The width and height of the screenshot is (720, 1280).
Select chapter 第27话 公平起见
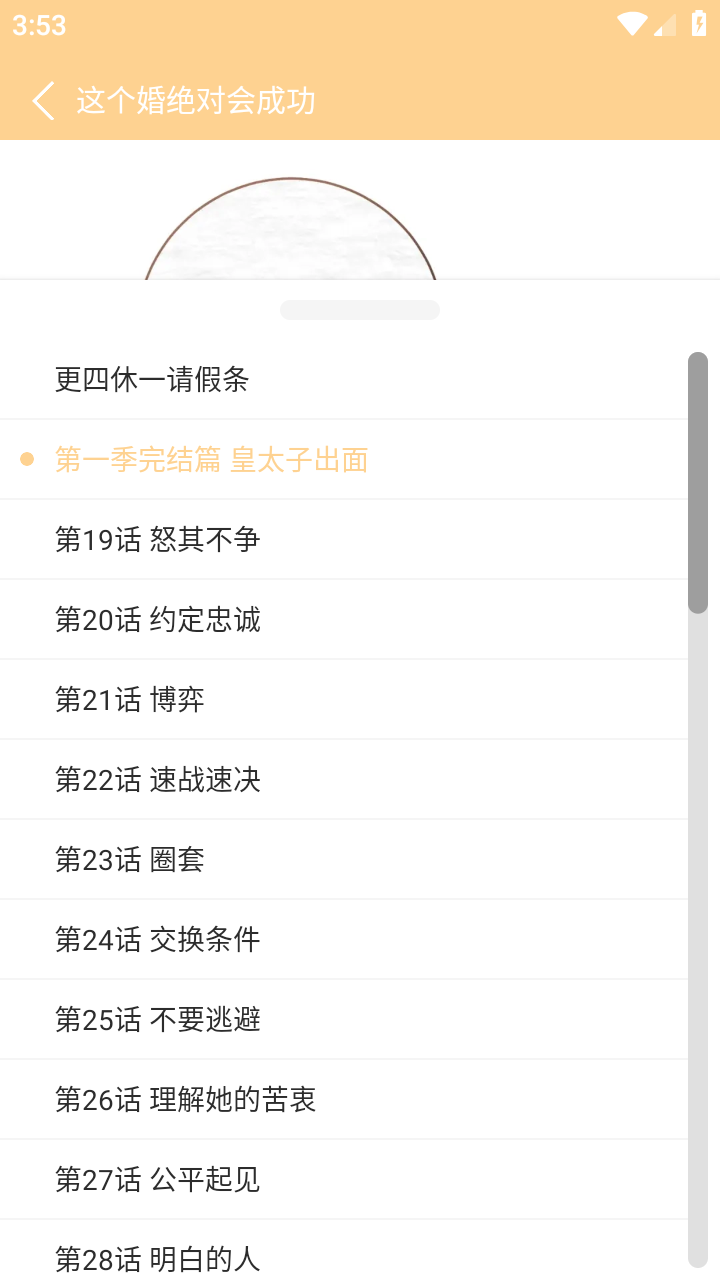[x=344, y=1180]
